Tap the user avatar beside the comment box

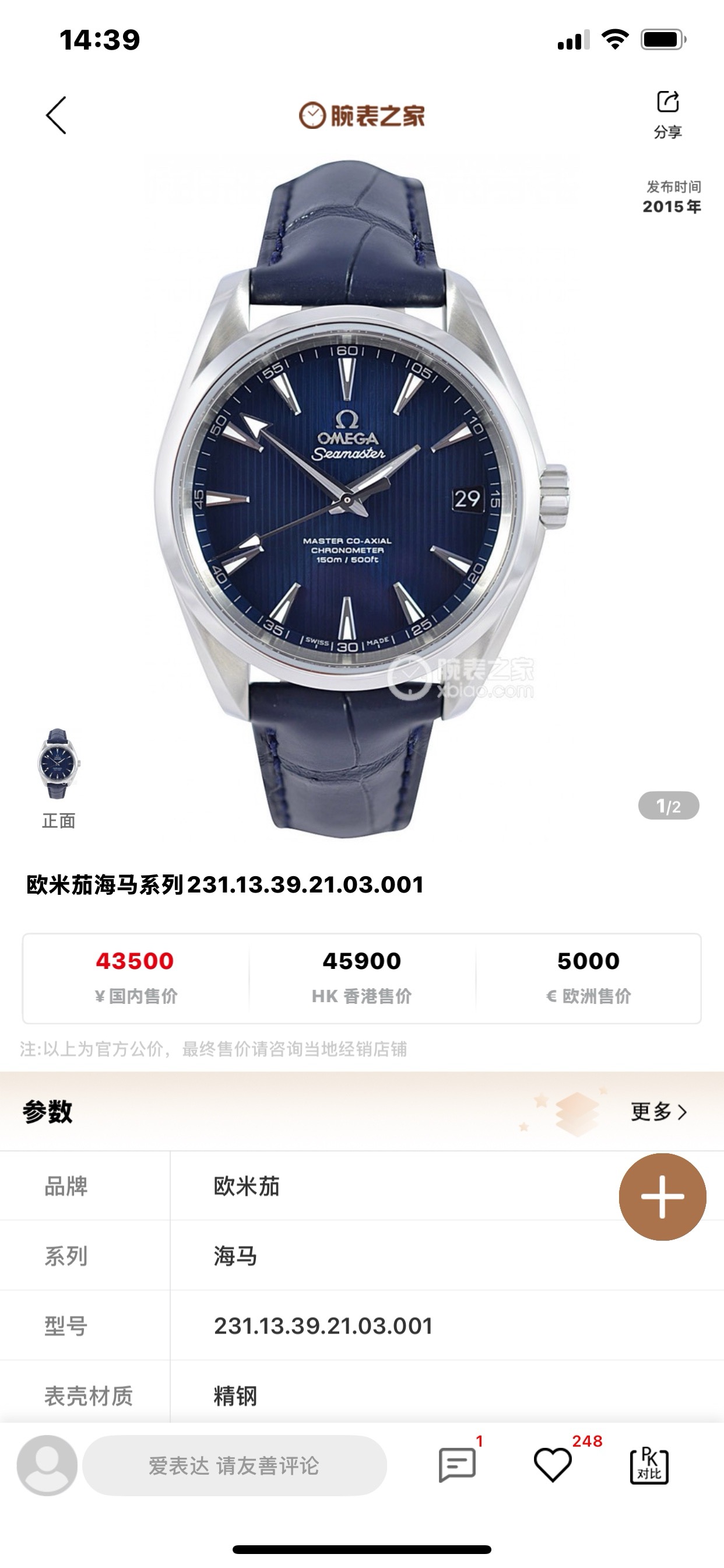[47, 1465]
